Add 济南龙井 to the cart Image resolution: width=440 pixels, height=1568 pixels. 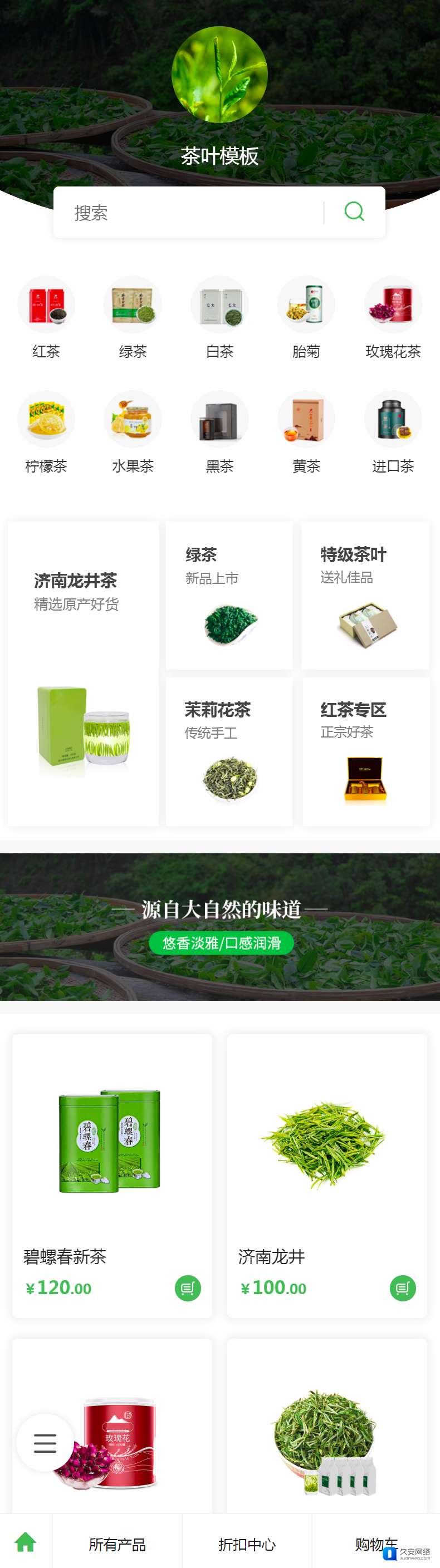[x=402, y=1288]
